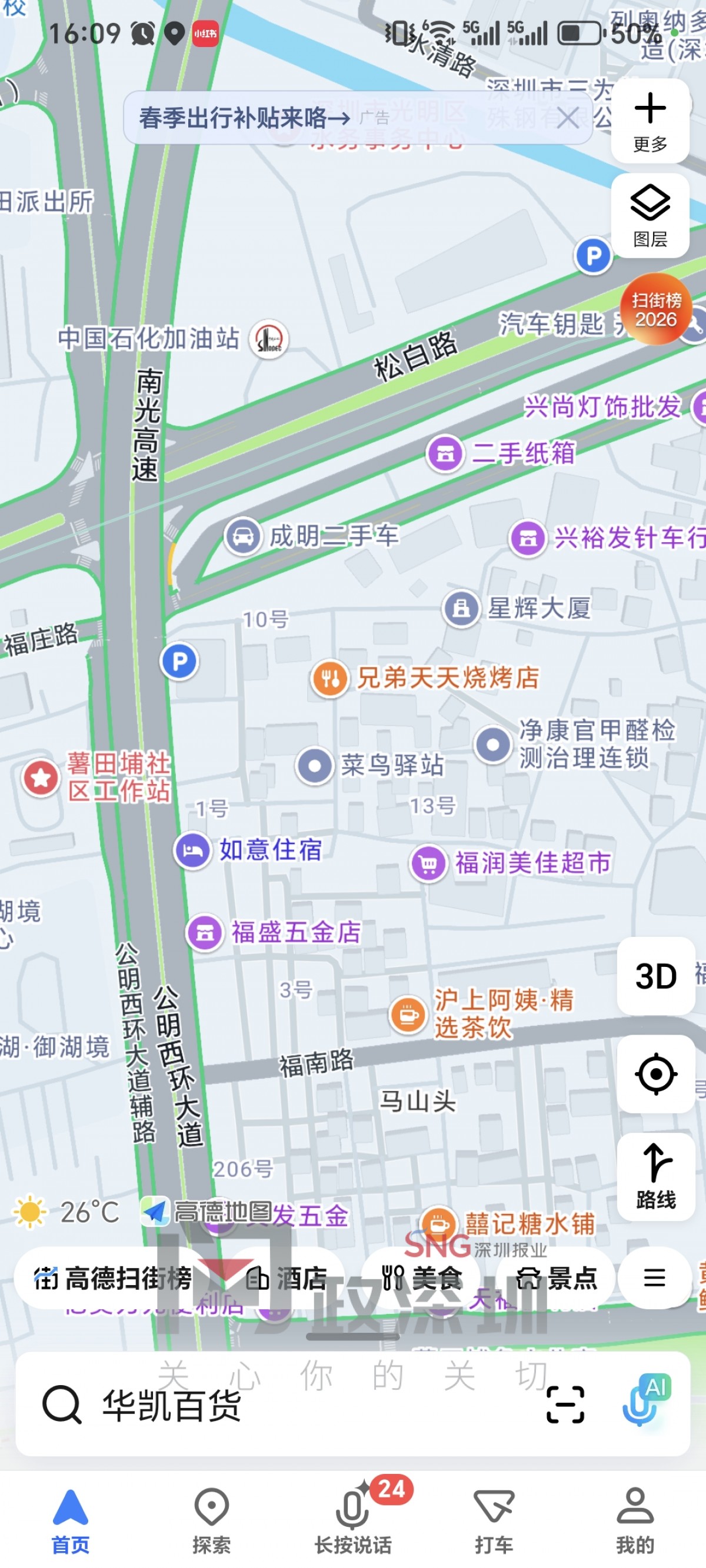This screenshot has width=706, height=1568.
Task: Open the scan icon in search bar
Action: 565,1405
